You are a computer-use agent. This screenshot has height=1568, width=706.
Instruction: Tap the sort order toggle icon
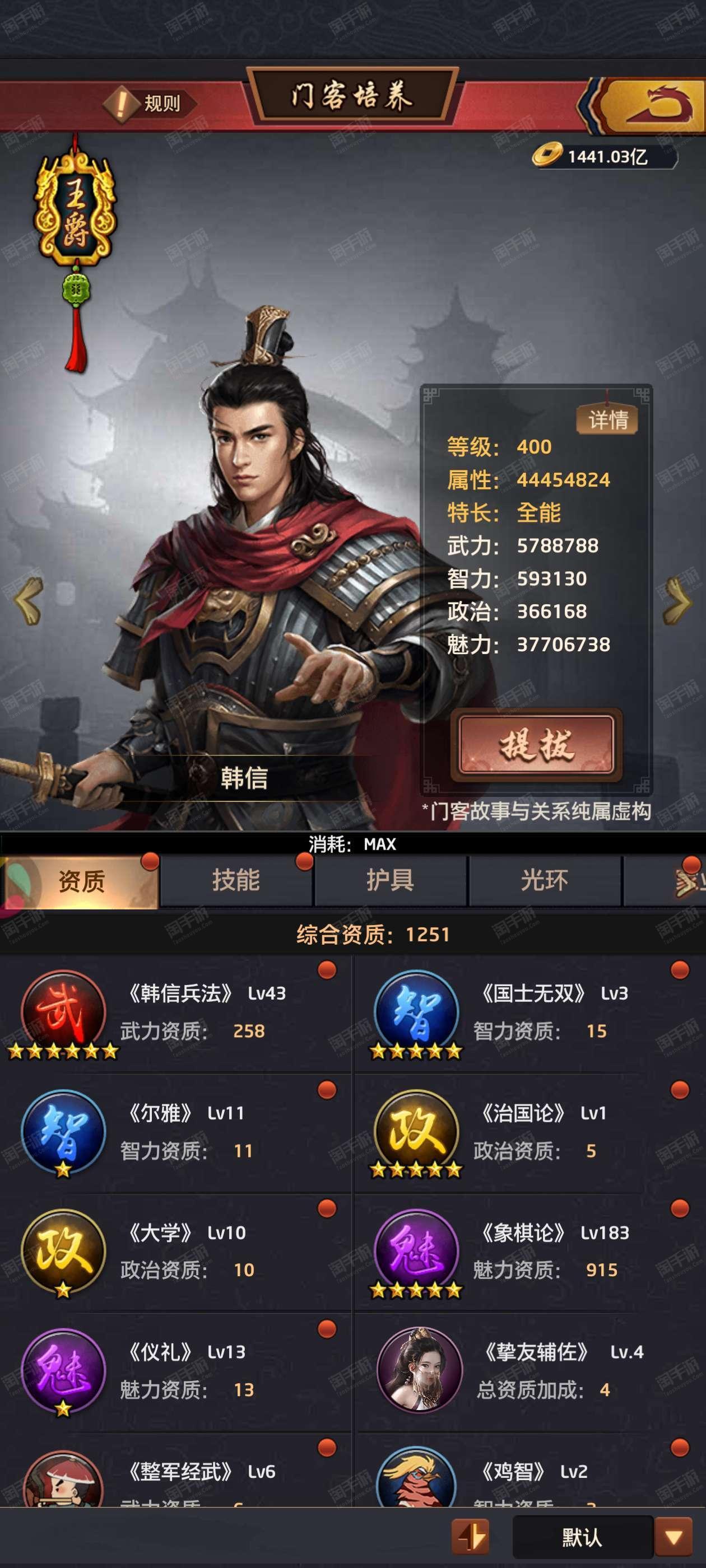pos(470,1537)
